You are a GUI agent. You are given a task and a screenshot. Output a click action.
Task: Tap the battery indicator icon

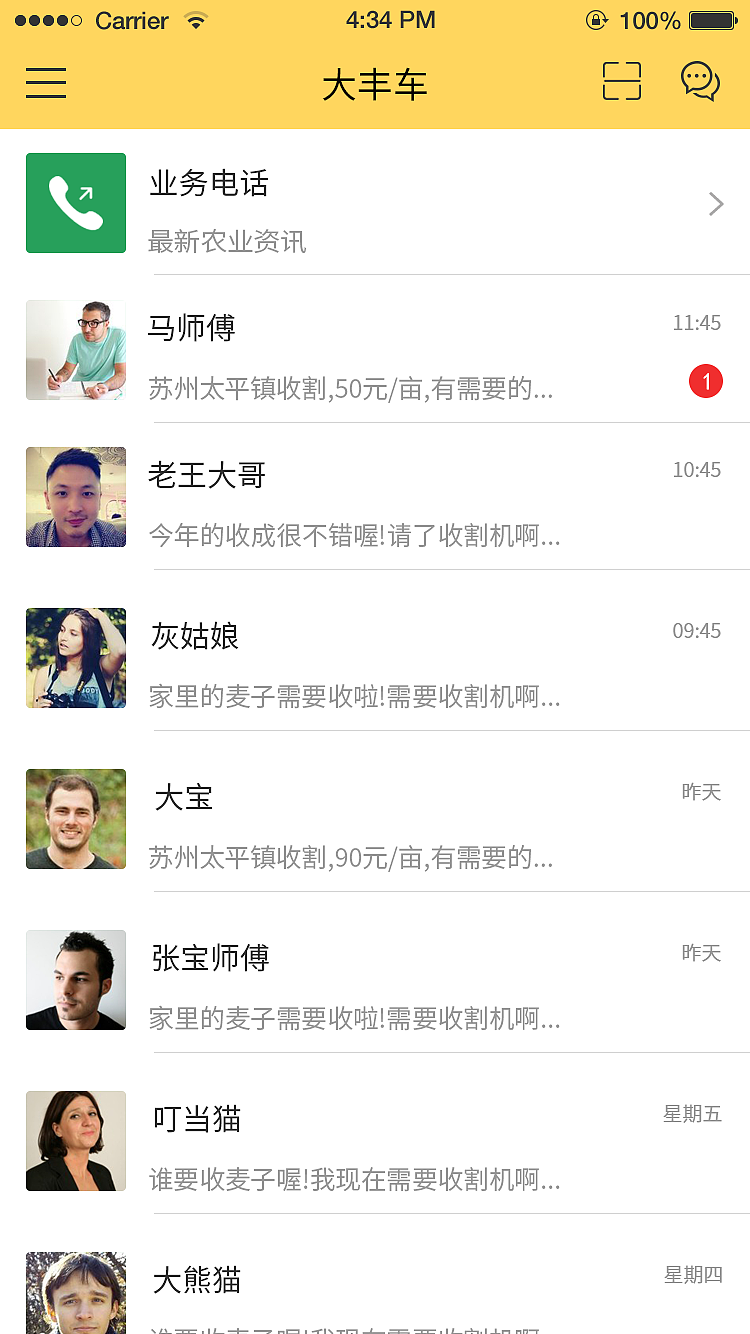[x=712, y=19]
